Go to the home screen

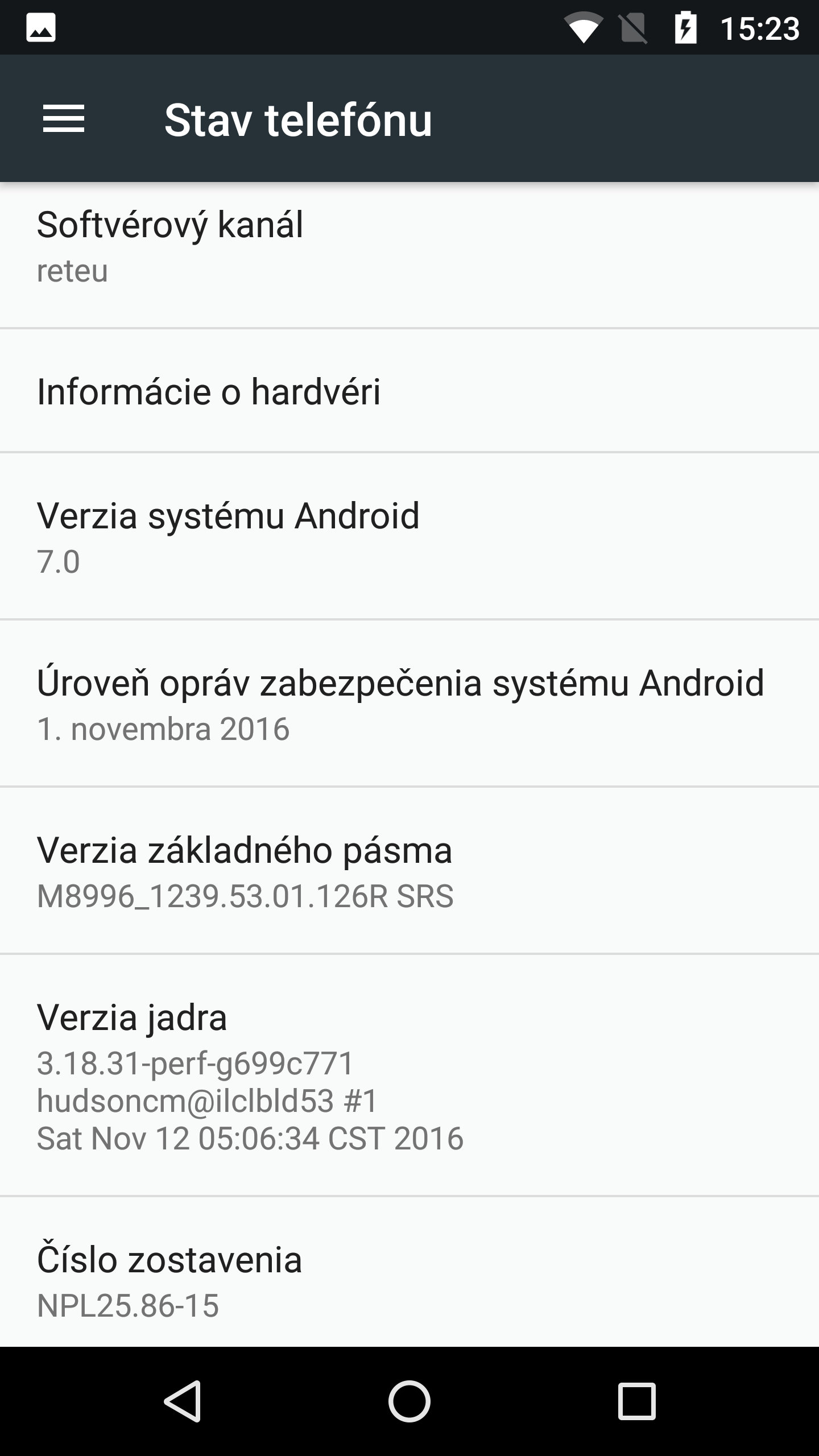pyautogui.click(x=409, y=1401)
